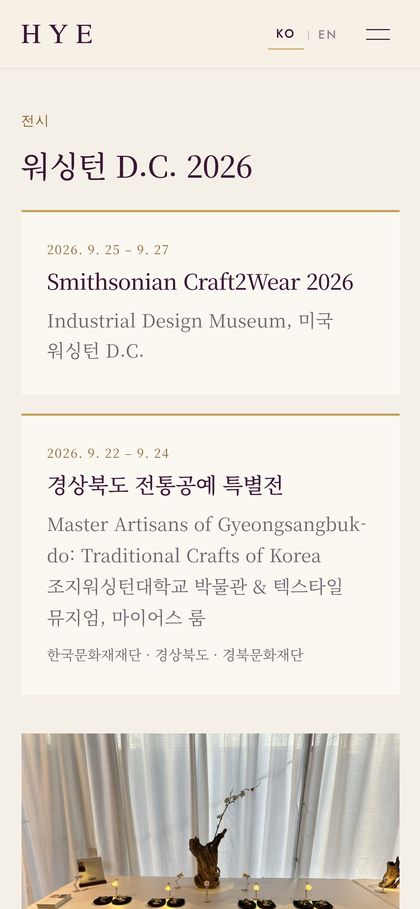
Task: View the exhibition display photo
Action: (x=210, y=821)
